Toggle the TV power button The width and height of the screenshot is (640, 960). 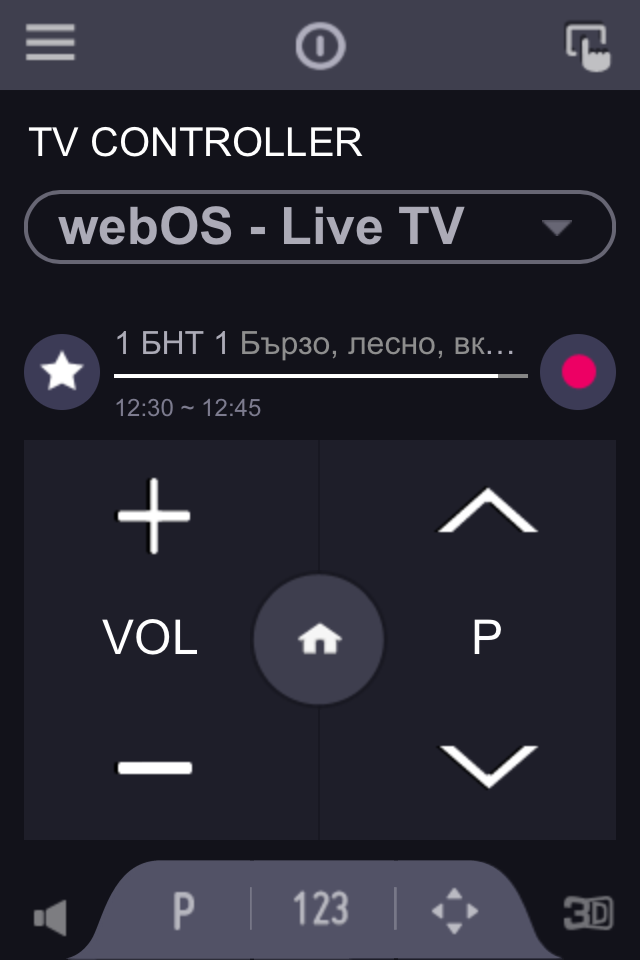(x=320, y=46)
